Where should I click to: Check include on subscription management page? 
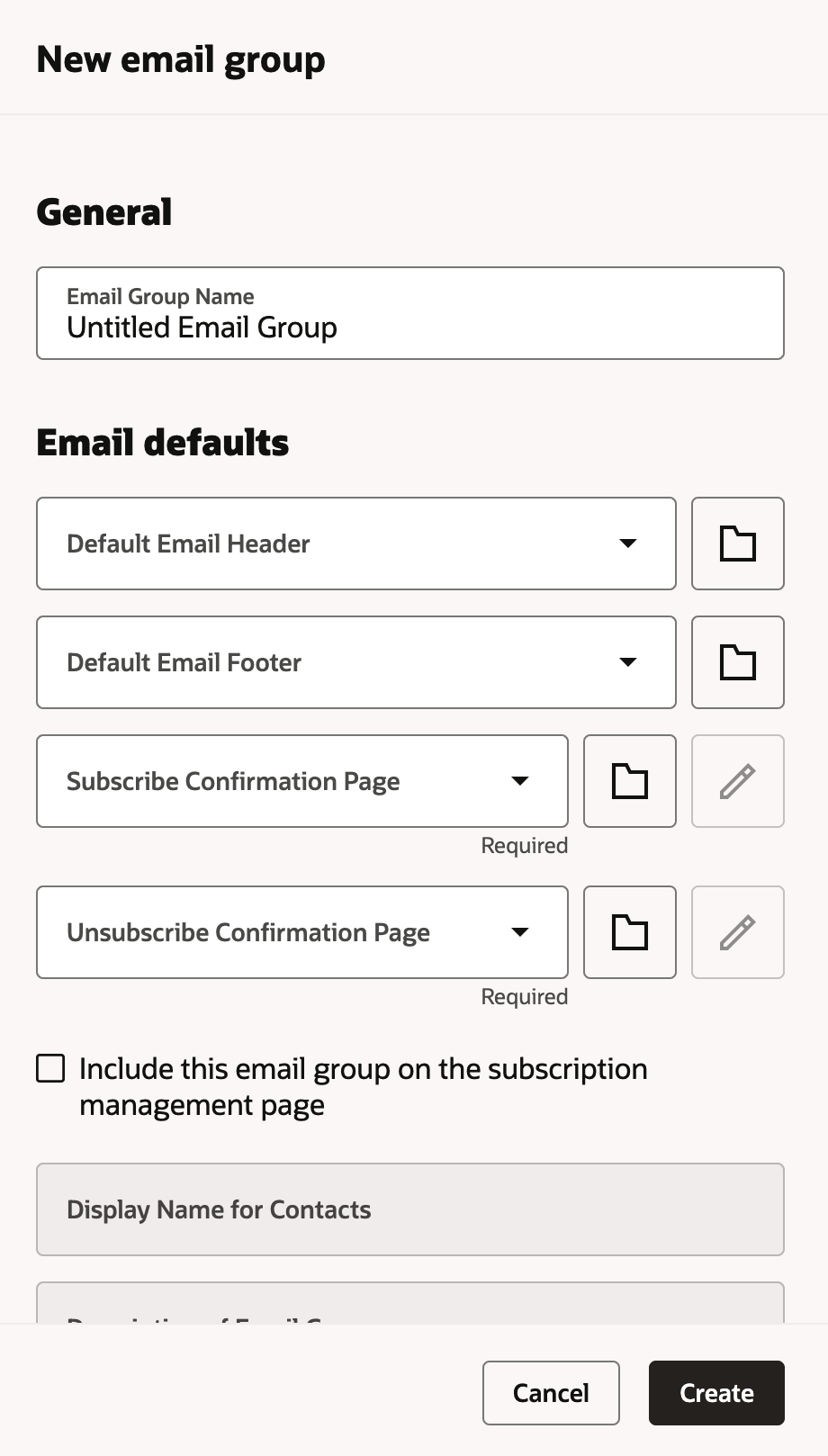coord(51,1069)
